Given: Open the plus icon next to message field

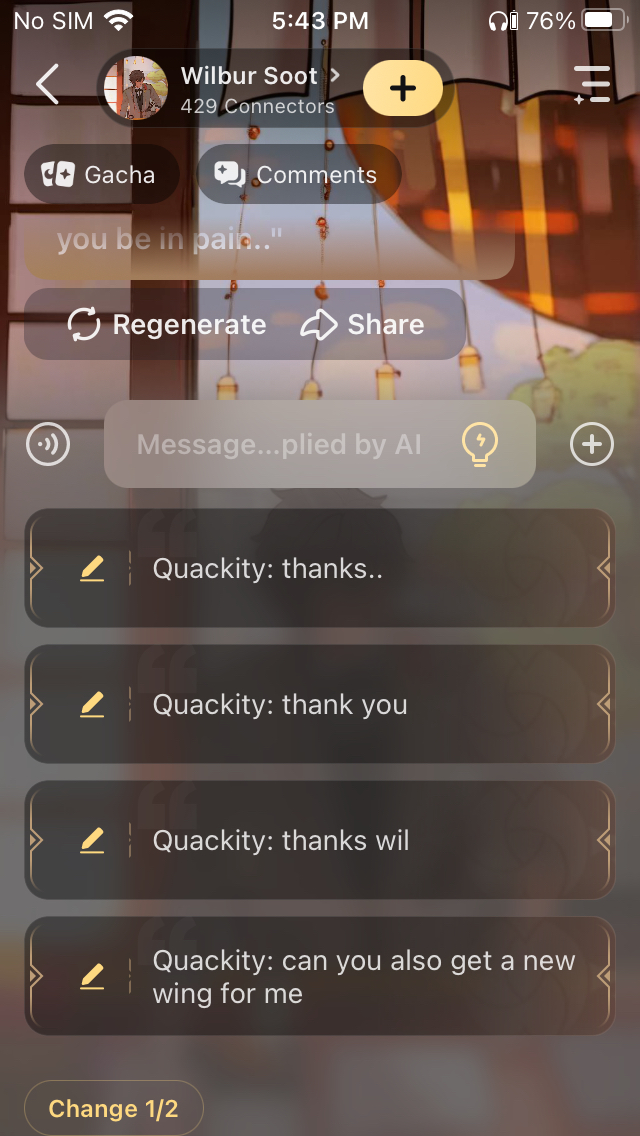Looking at the screenshot, I should (591, 444).
